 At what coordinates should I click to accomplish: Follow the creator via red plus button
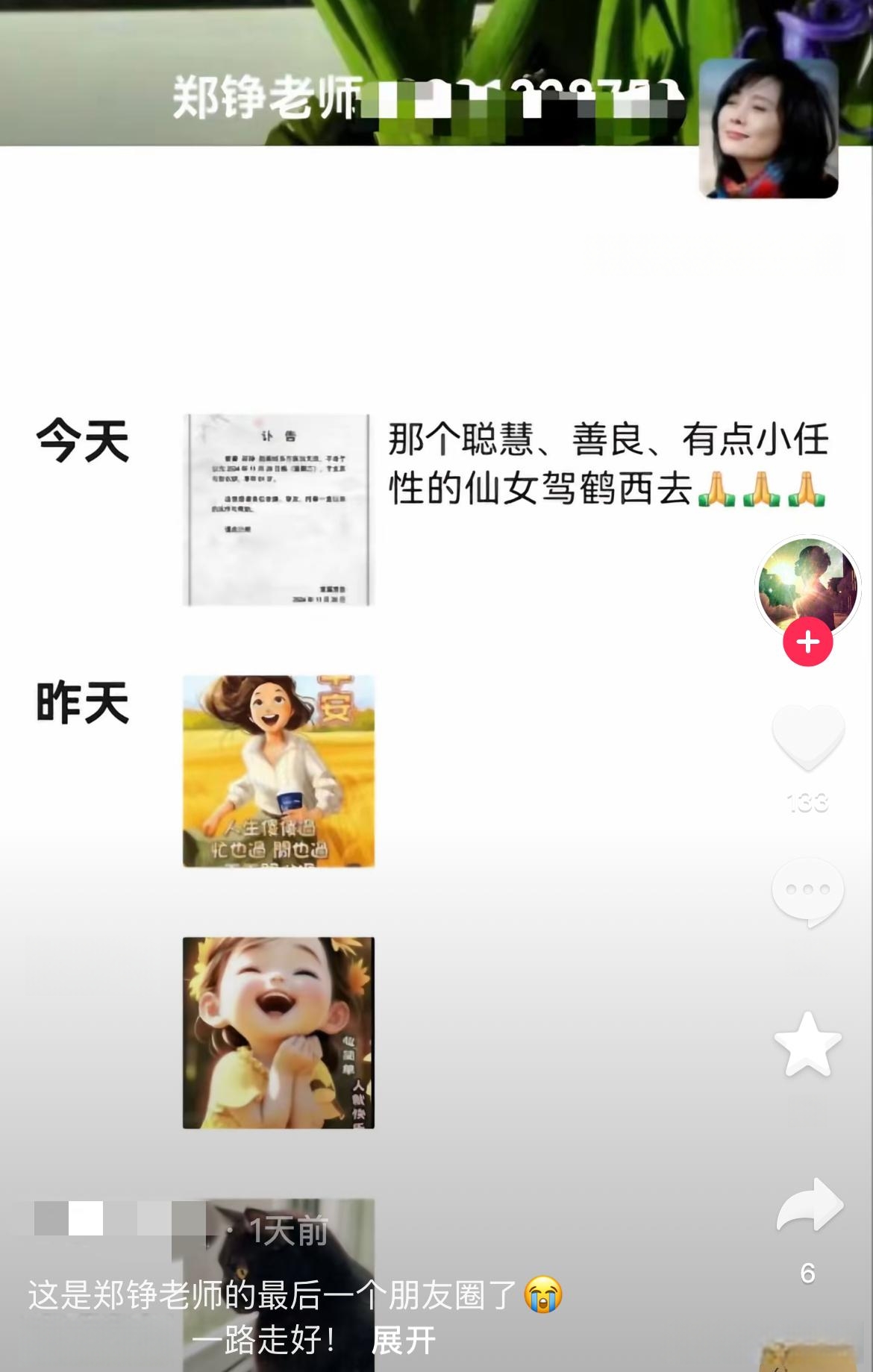click(807, 642)
